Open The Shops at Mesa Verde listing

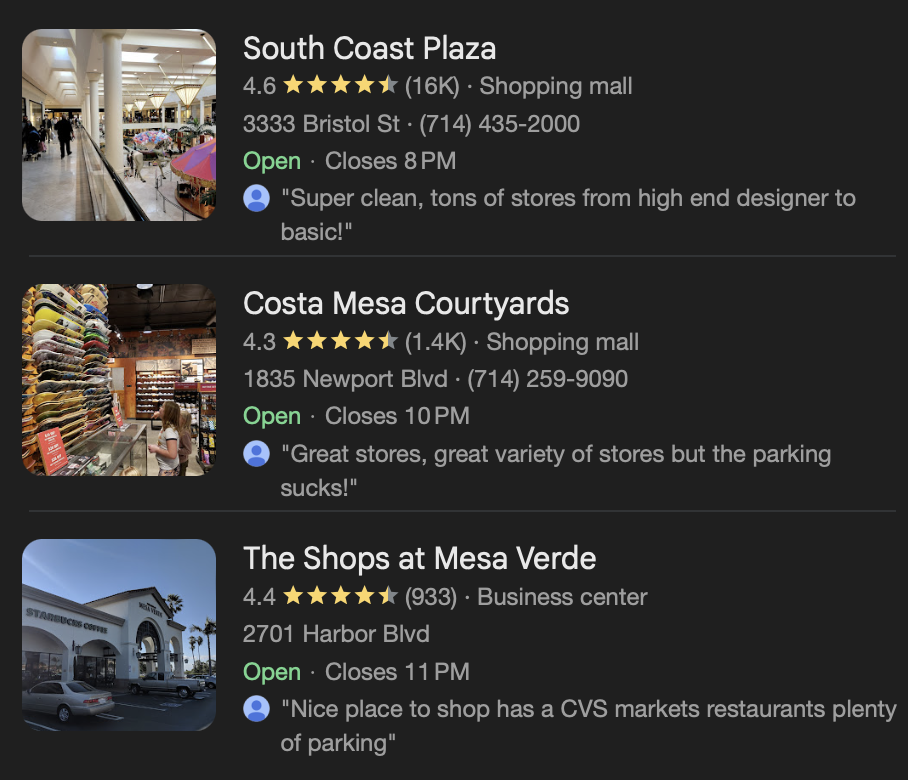tap(419, 559)
